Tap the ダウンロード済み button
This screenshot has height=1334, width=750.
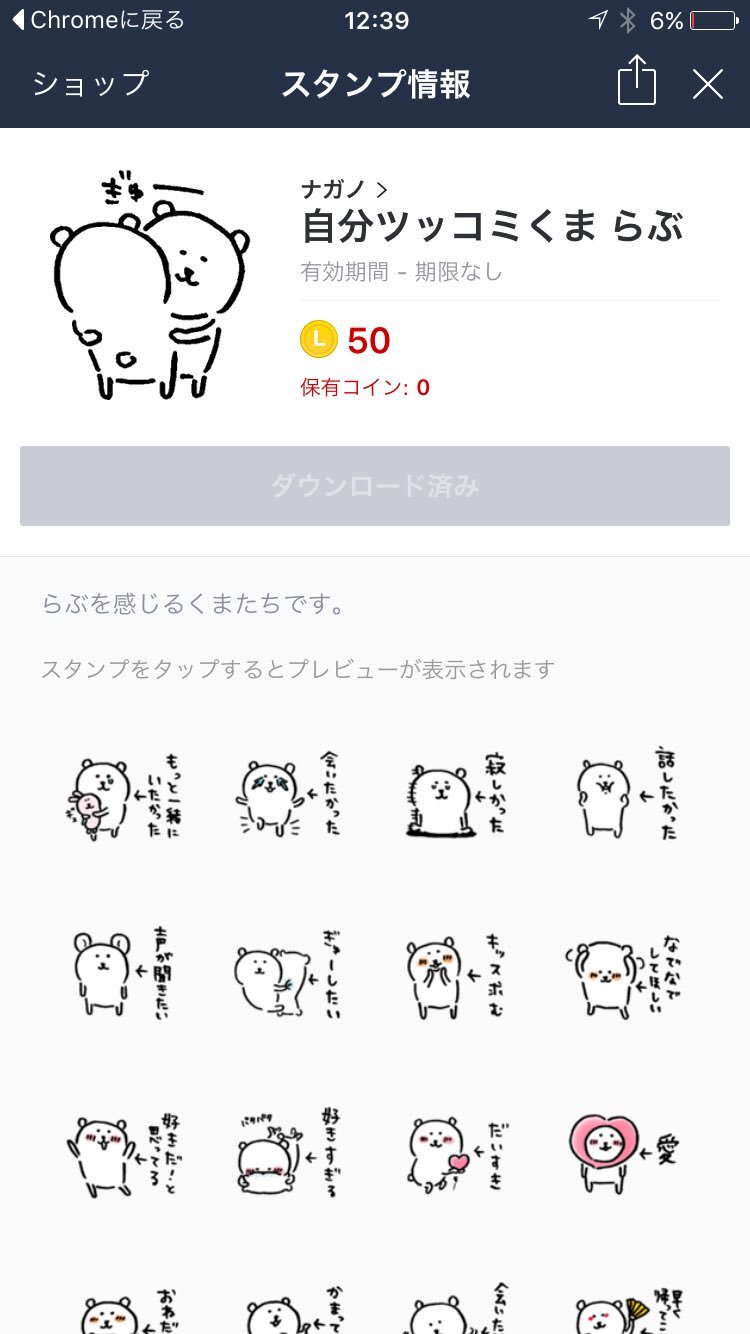pos(375,486)
